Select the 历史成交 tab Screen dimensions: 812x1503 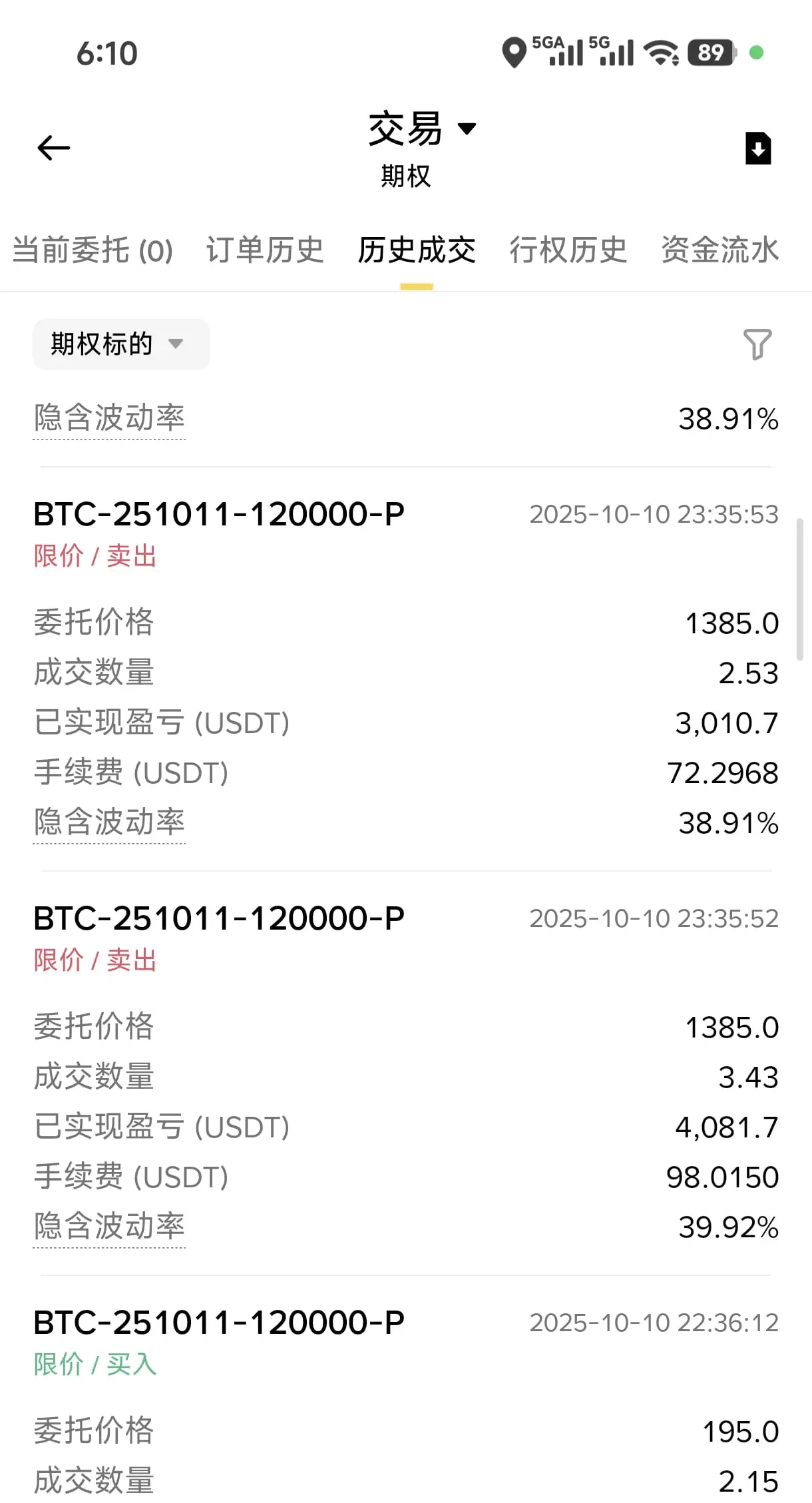coord(417,251)
